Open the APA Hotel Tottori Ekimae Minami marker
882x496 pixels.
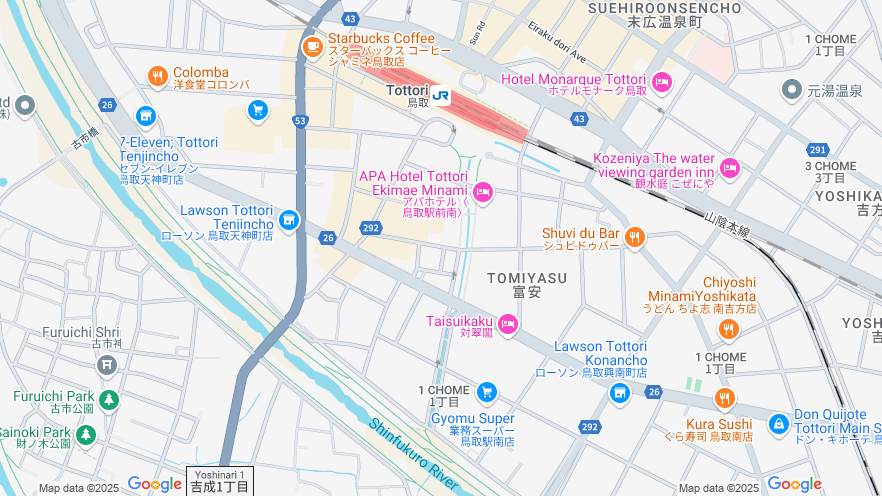483,192
